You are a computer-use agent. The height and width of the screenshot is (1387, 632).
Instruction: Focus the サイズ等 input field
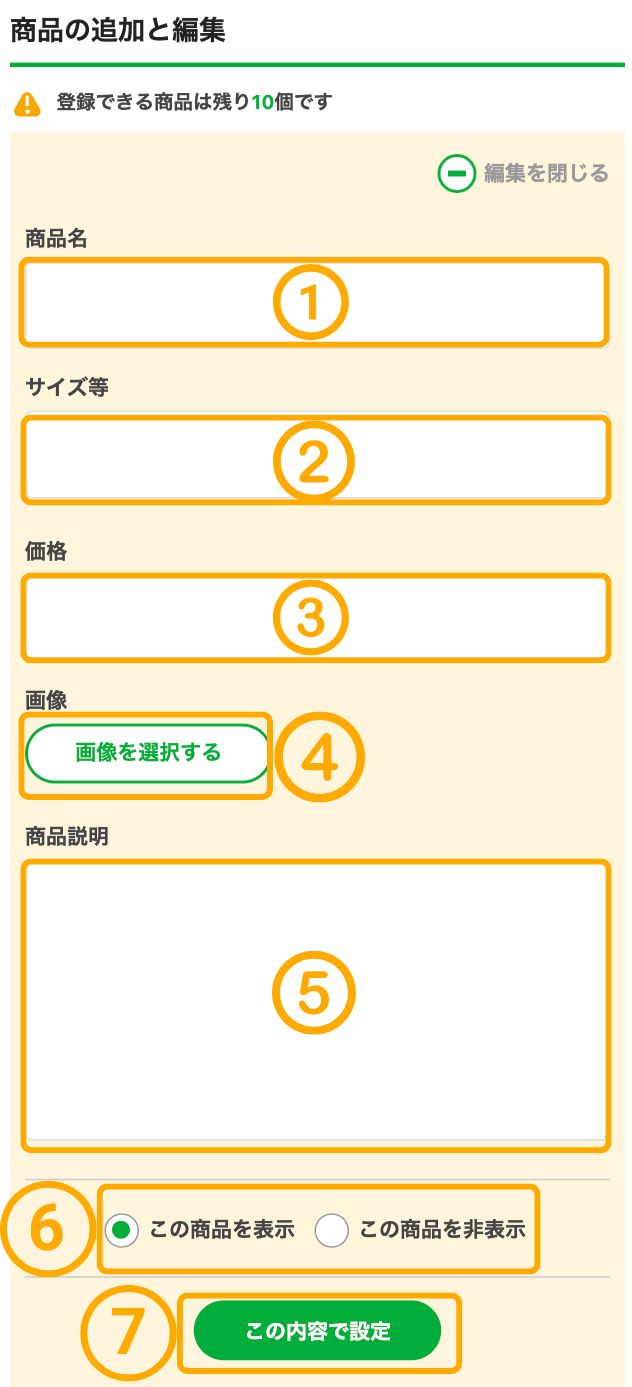tap(315, 460)
